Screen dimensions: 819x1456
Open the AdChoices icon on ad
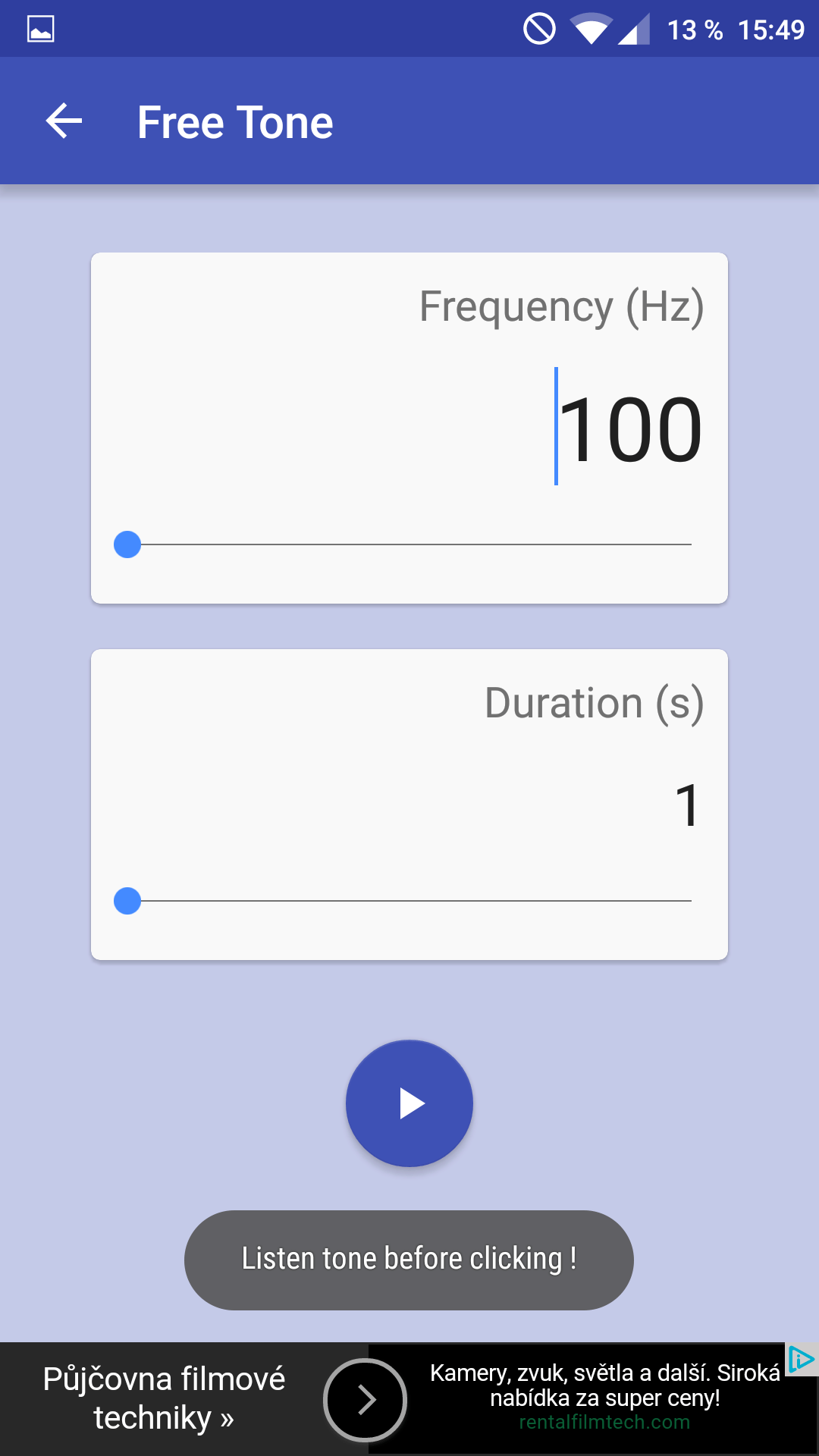[x=801, y=1360]
